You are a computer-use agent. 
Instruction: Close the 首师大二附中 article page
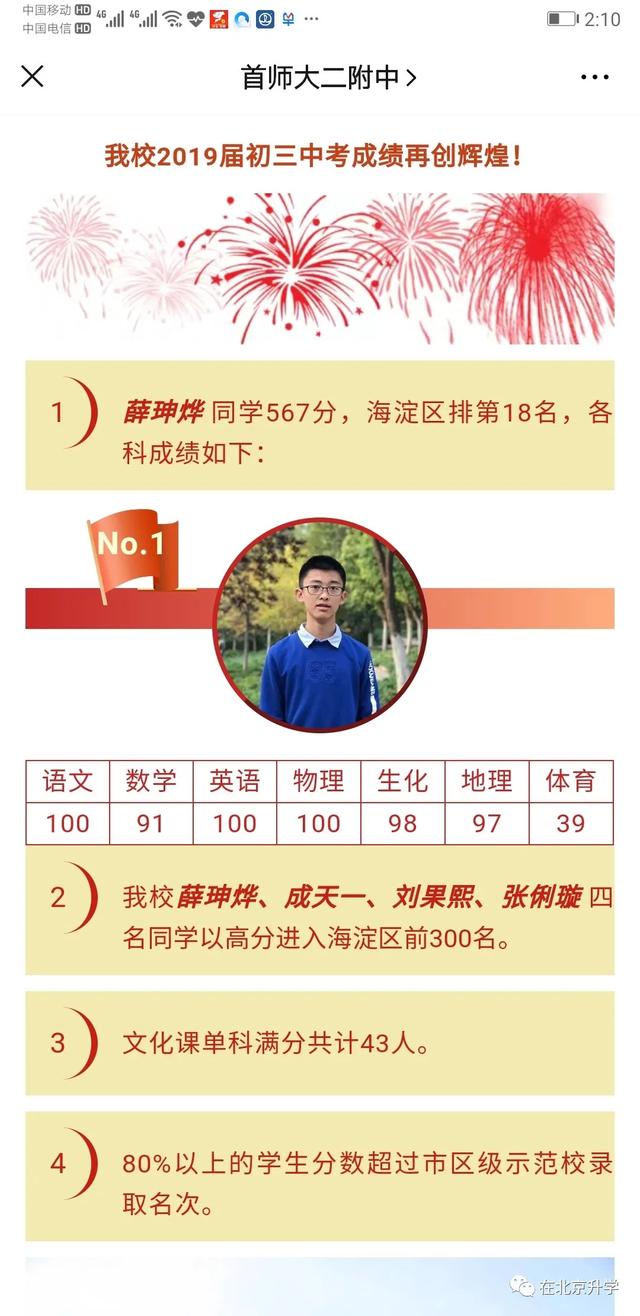coord(32,77)
